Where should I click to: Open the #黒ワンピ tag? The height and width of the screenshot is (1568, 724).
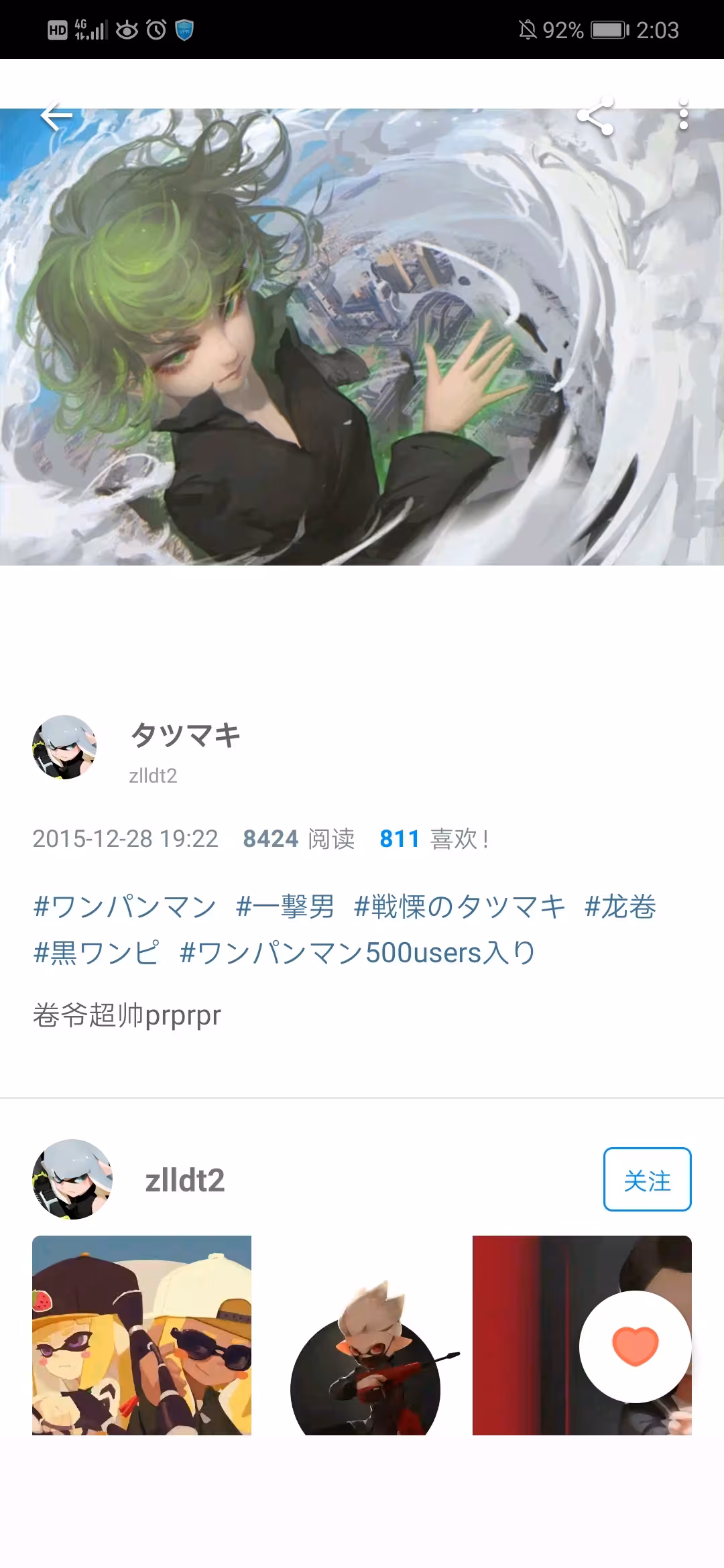(x=97, y=952)
